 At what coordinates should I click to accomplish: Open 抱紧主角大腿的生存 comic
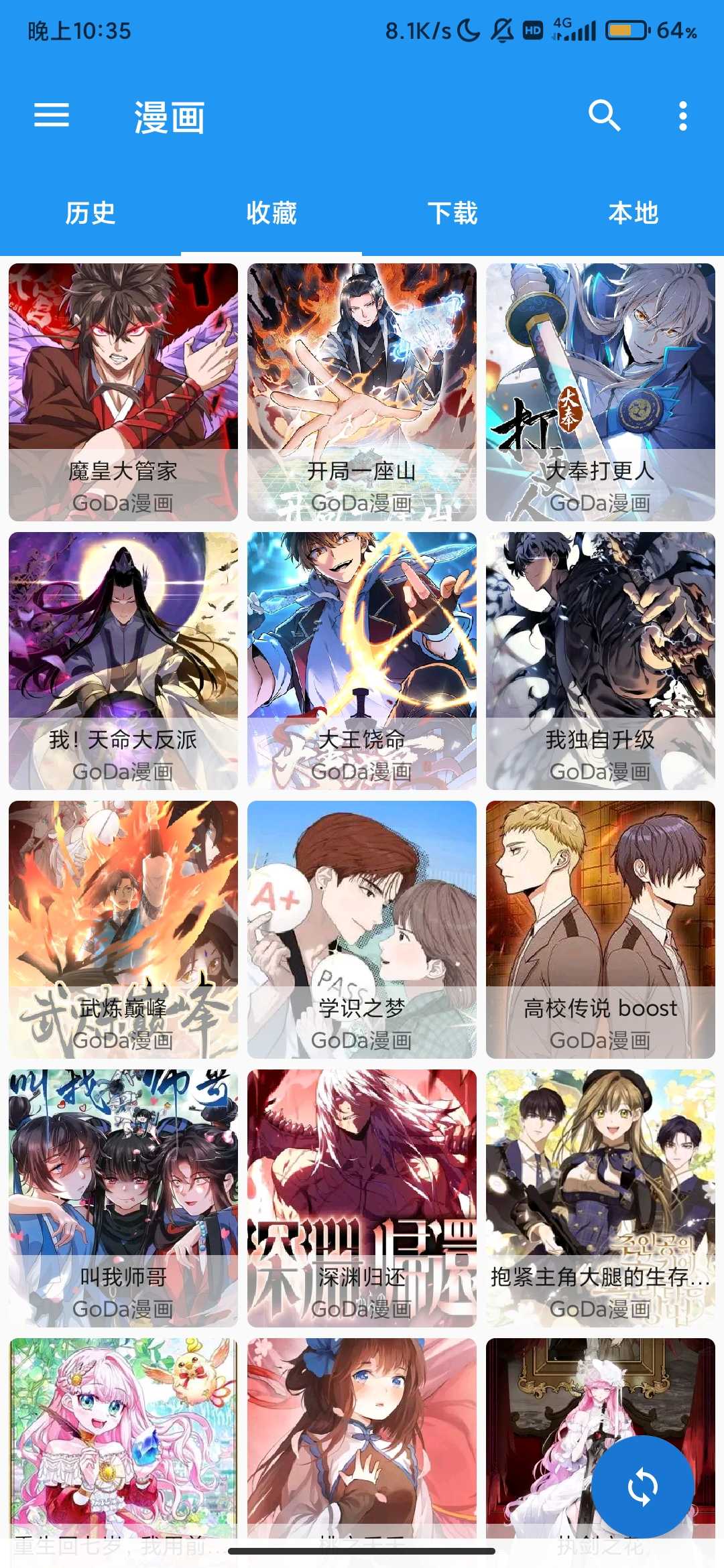(600, 1198)
